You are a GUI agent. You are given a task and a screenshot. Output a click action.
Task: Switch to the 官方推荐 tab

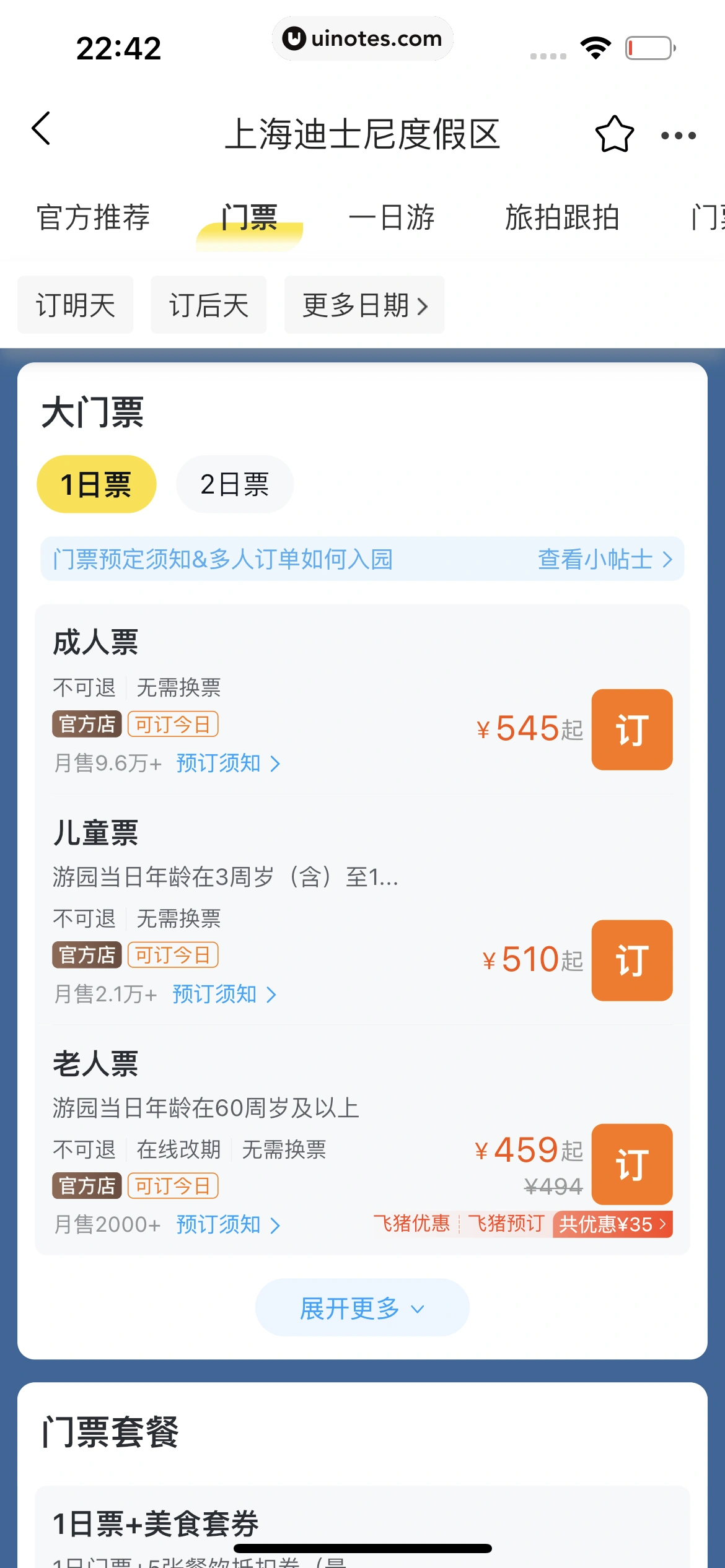93,218
